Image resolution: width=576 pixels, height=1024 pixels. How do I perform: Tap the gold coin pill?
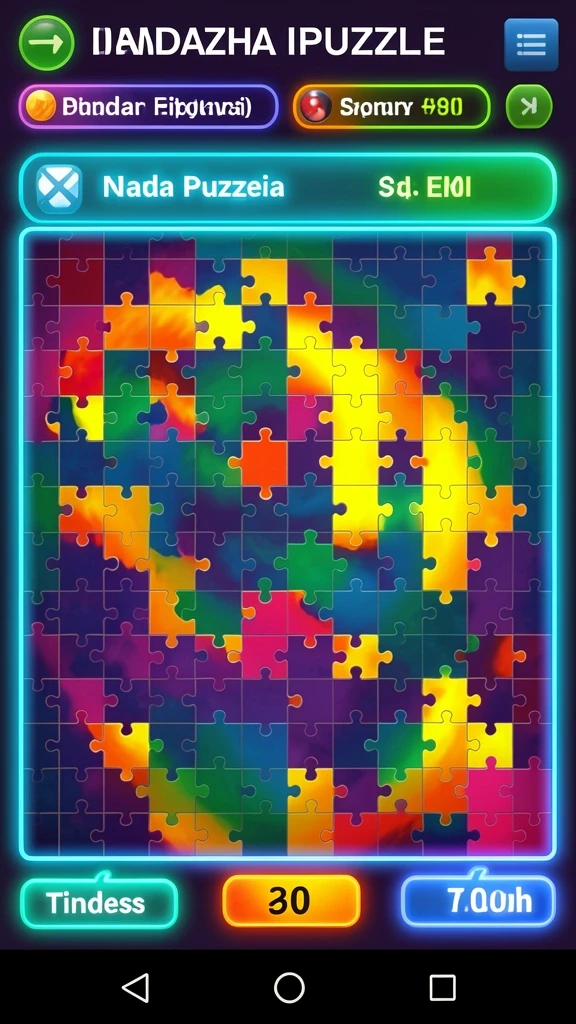pos(148,106)
